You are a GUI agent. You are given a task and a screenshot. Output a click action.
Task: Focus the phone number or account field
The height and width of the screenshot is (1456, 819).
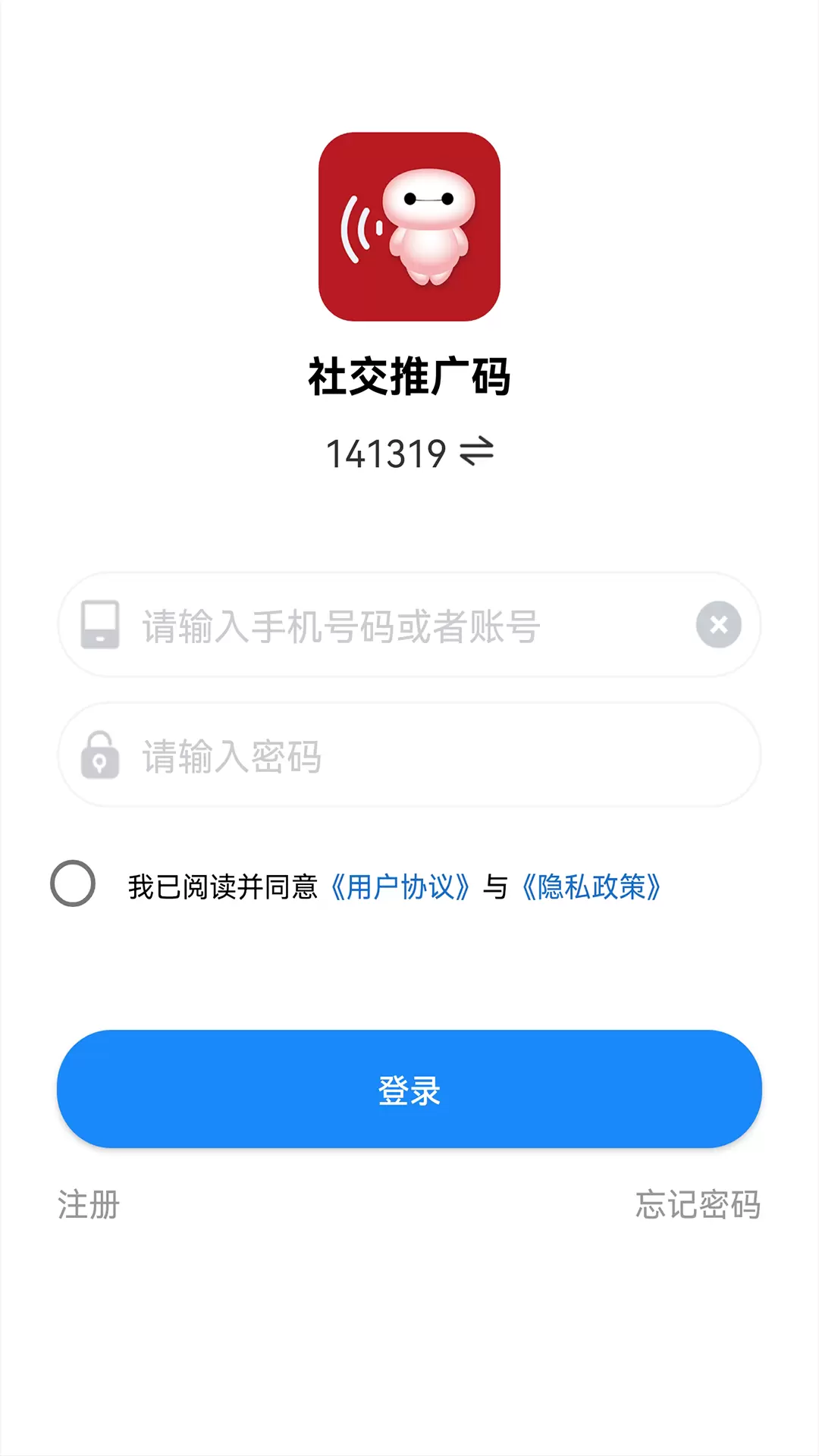click(409, 625)
